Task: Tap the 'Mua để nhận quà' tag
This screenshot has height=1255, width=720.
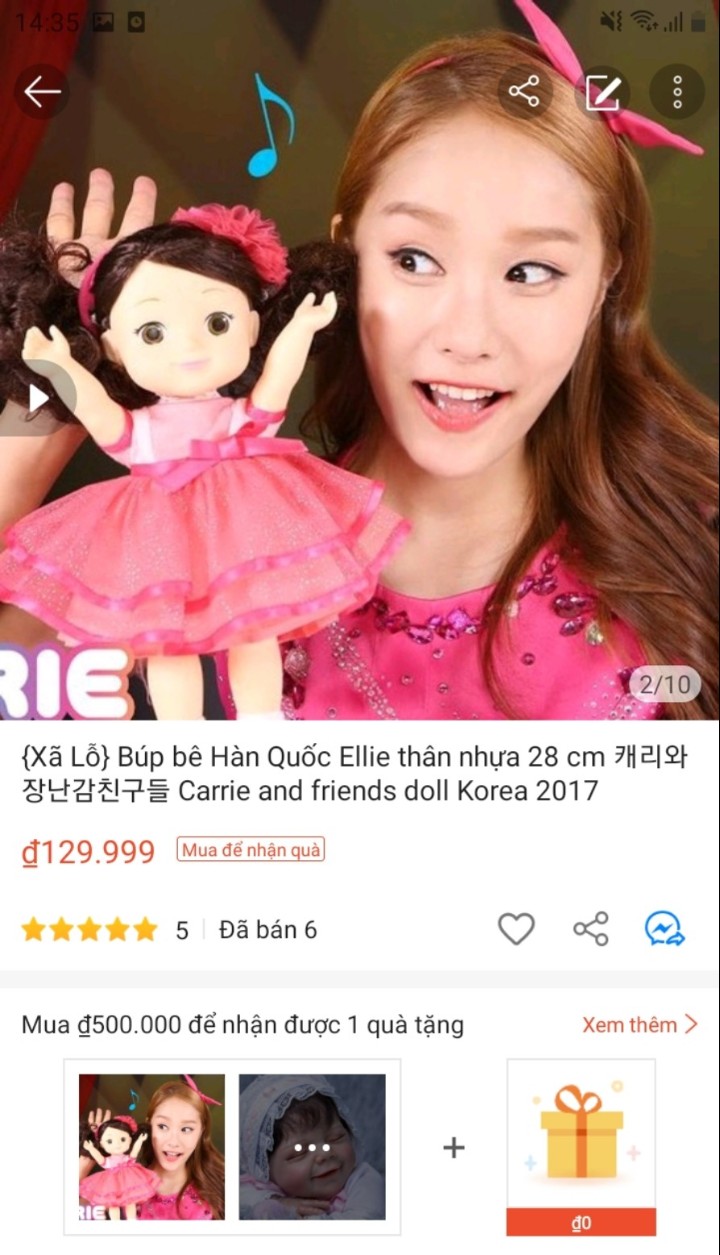Action: tap(251, 850)
